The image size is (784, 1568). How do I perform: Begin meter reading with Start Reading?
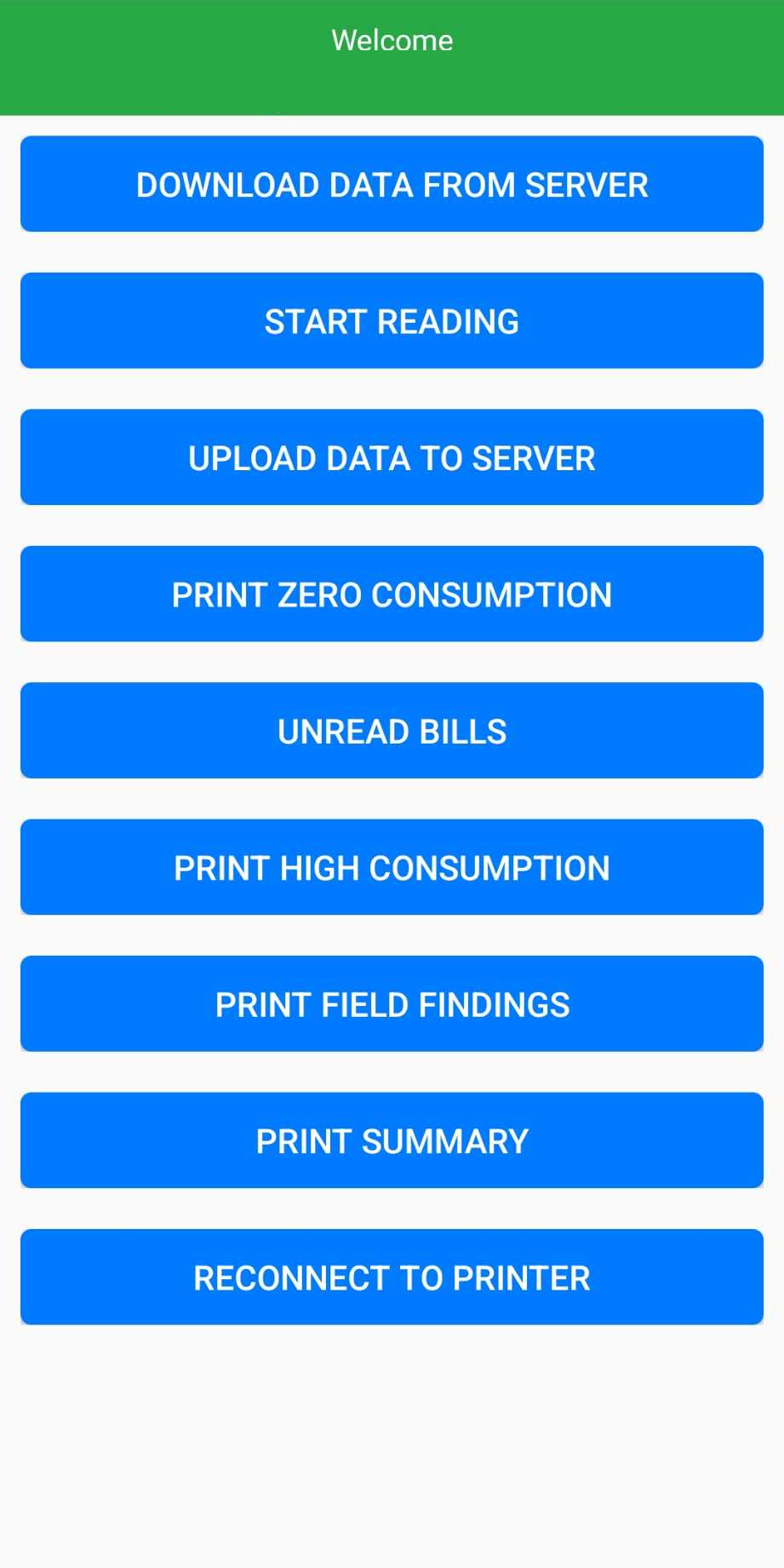[x=392, y=321]
